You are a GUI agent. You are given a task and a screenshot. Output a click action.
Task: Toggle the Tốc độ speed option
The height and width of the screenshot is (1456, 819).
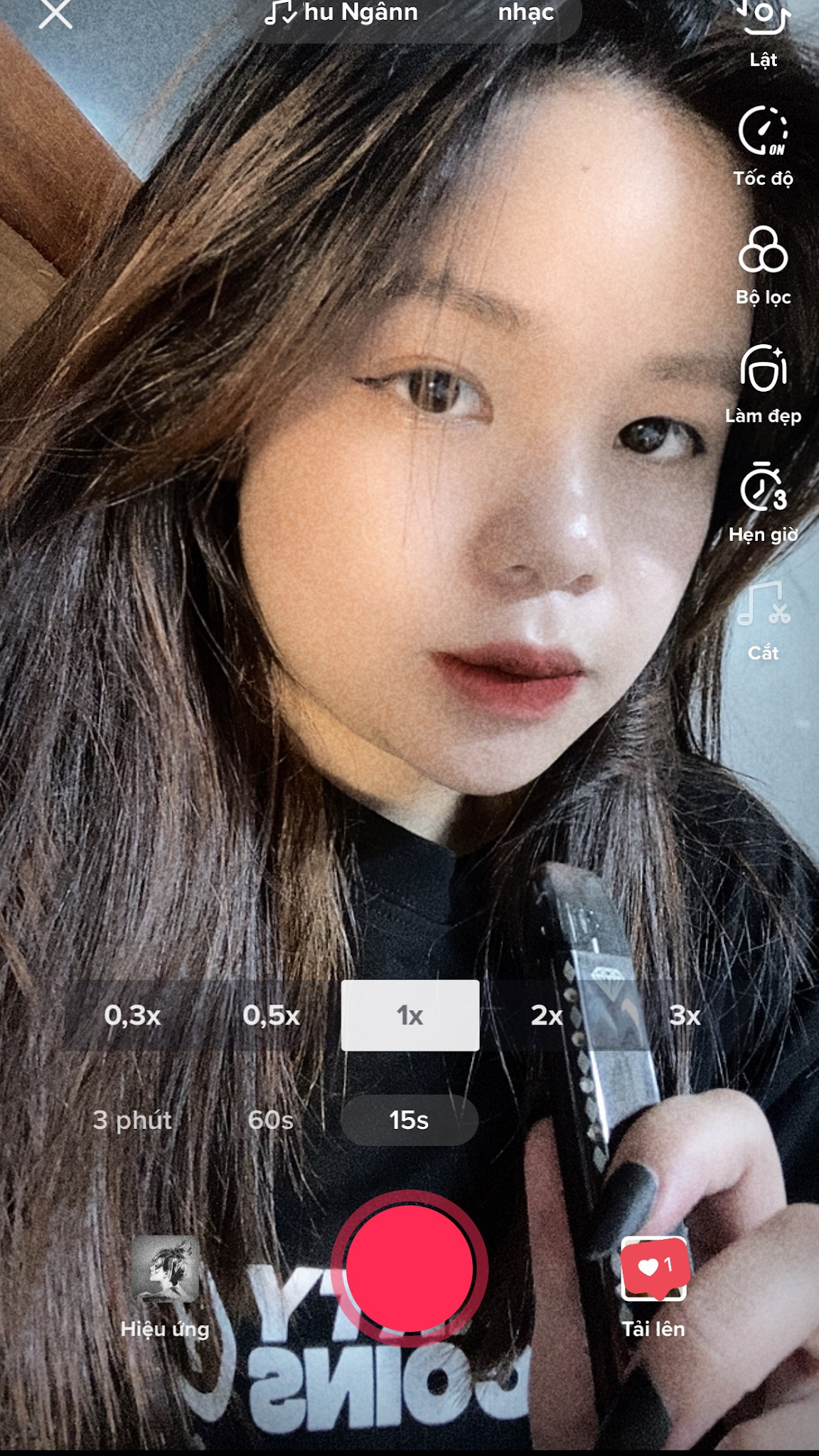(x=763, y=146)
